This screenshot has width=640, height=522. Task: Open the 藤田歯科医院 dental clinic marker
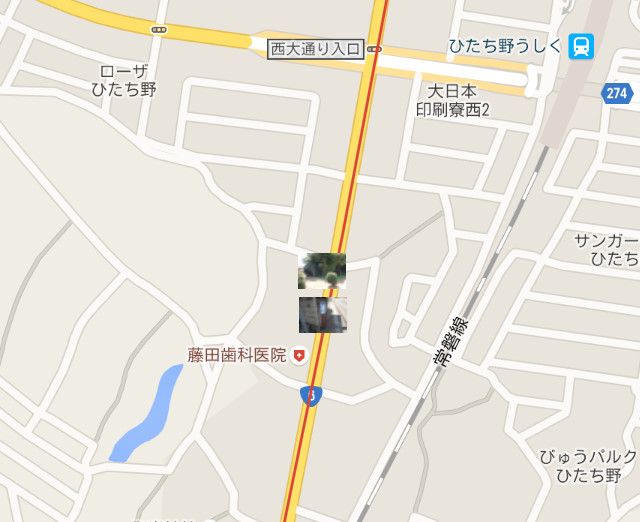tap(299, 355)
